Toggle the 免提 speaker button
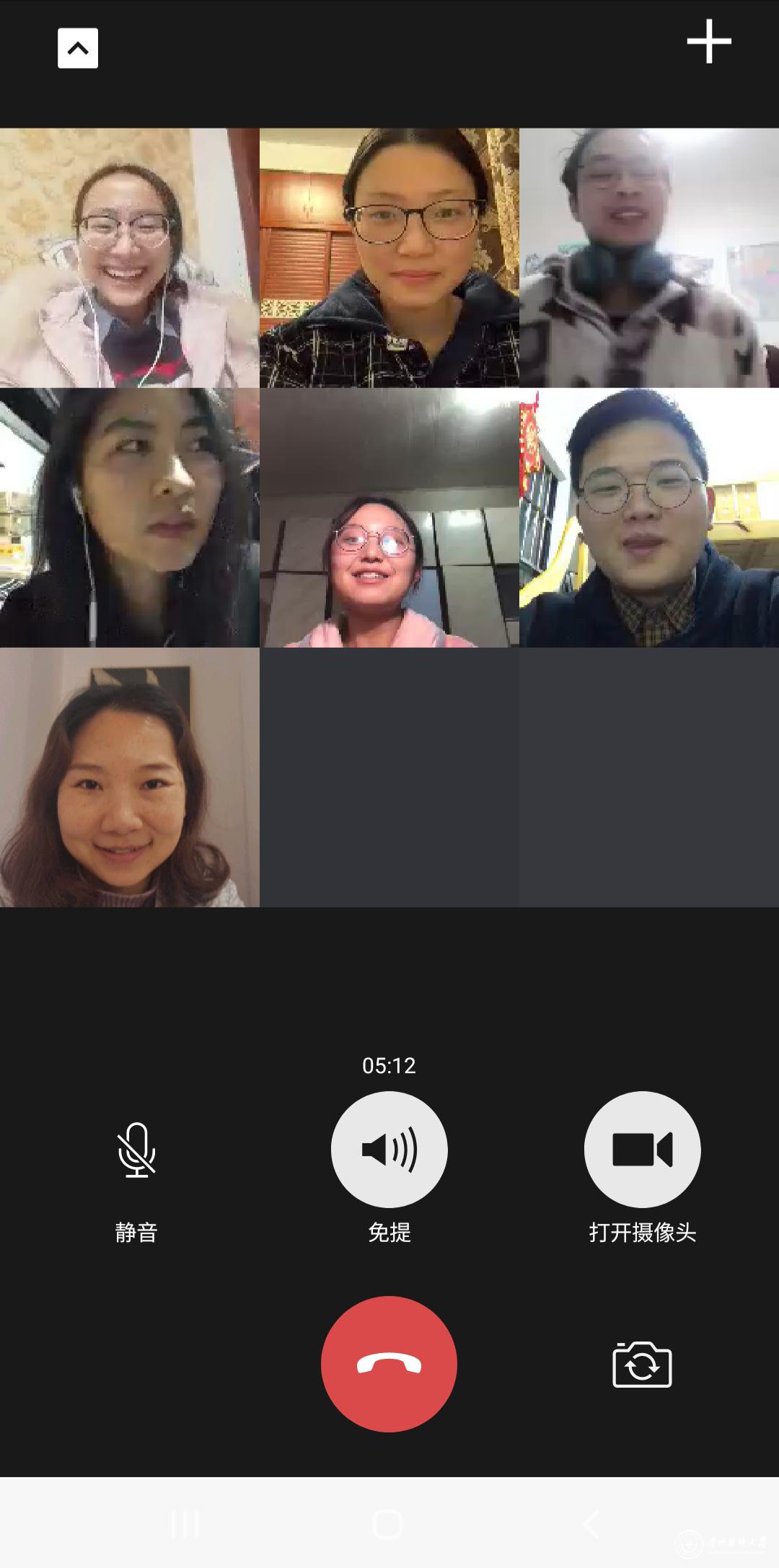The image size is (779, 1568). (x=389, y=1150)
